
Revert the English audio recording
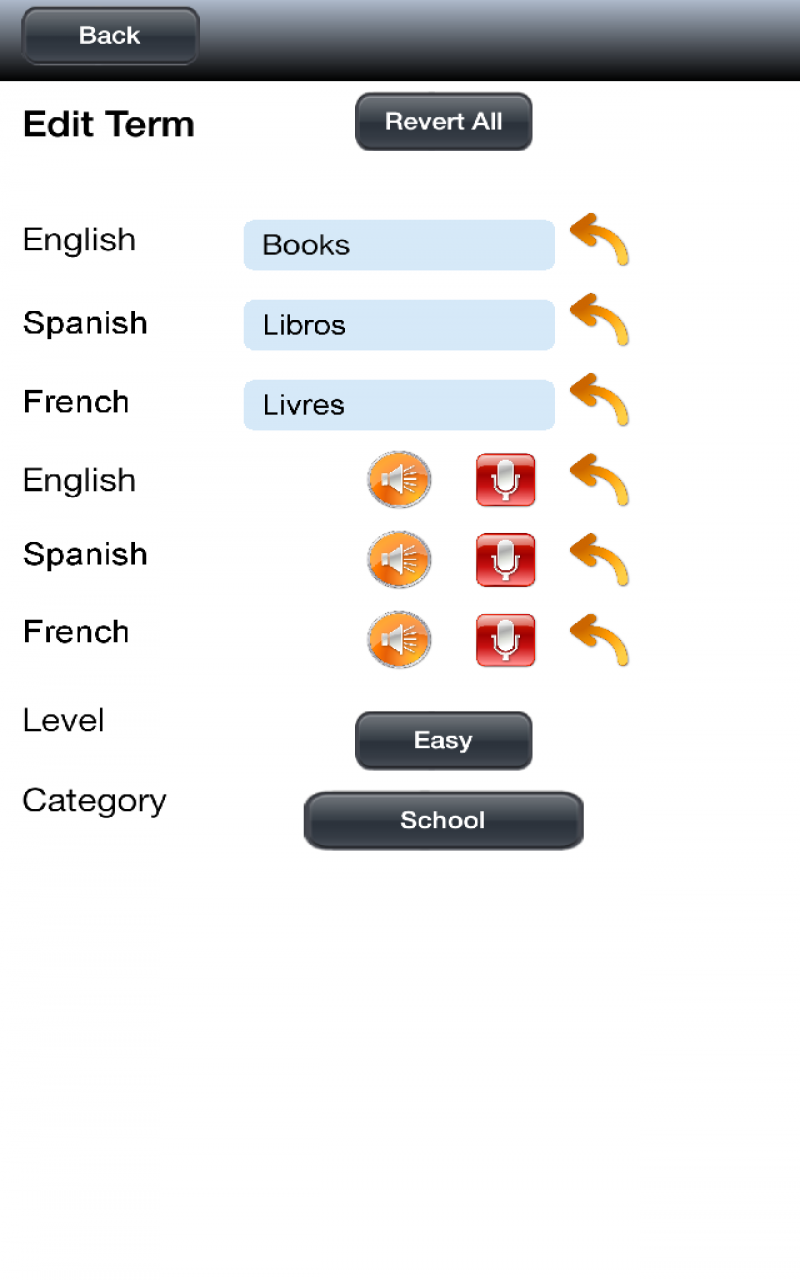pos(599,479)
